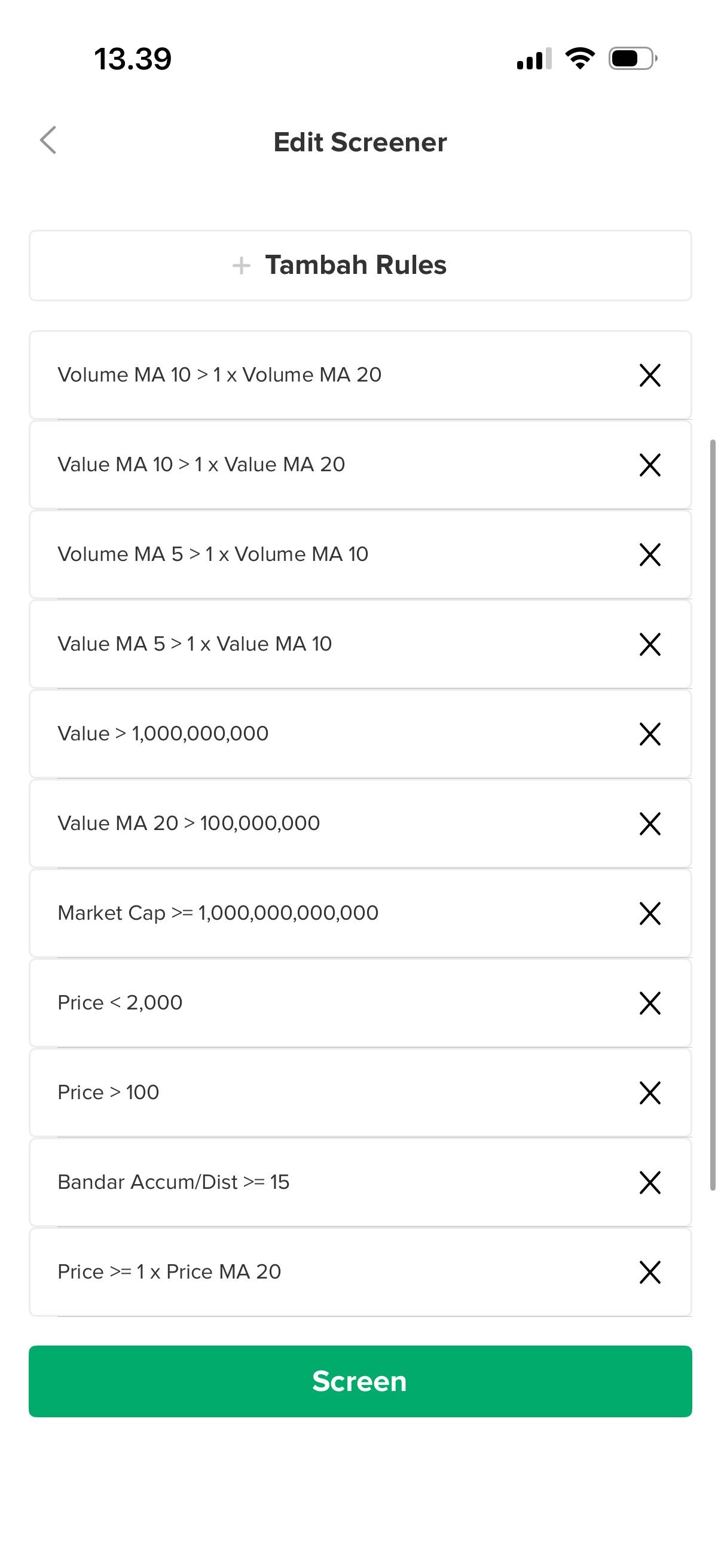Remove the Volume MA 10 > Volume MA 20 rule

point(650,375)
